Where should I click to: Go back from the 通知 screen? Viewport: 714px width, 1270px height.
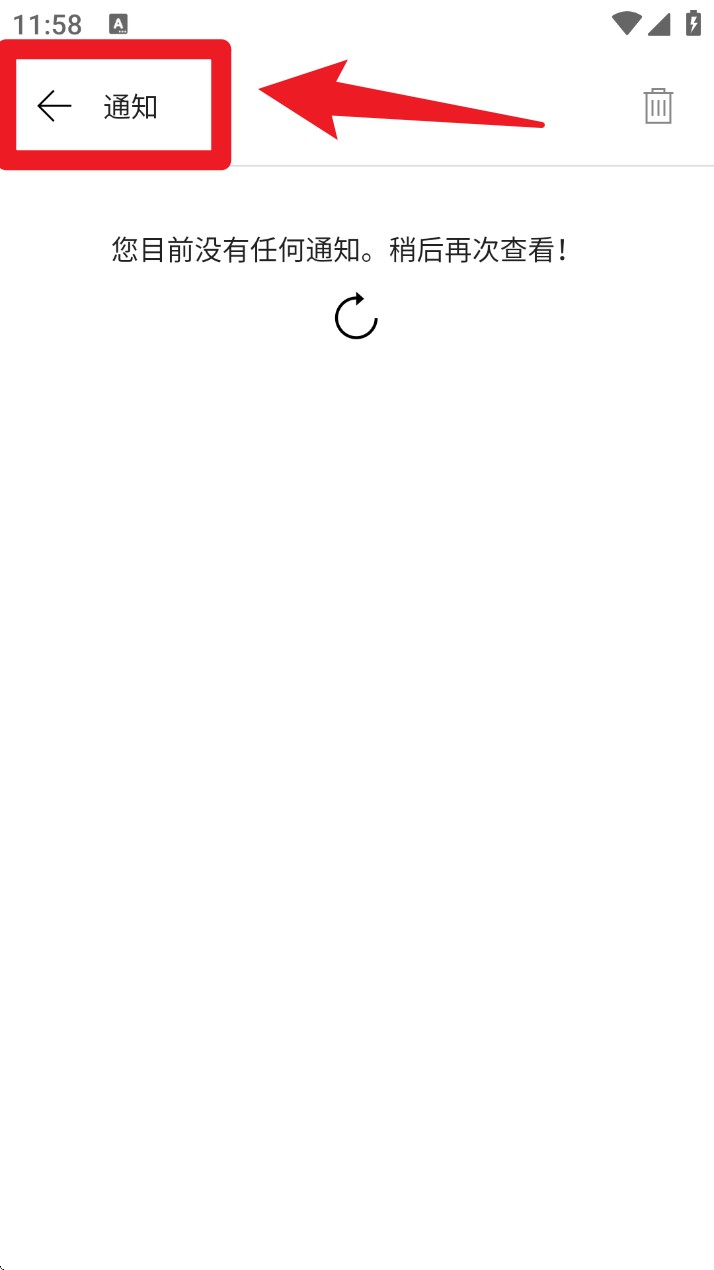click(x=54, y=106)
